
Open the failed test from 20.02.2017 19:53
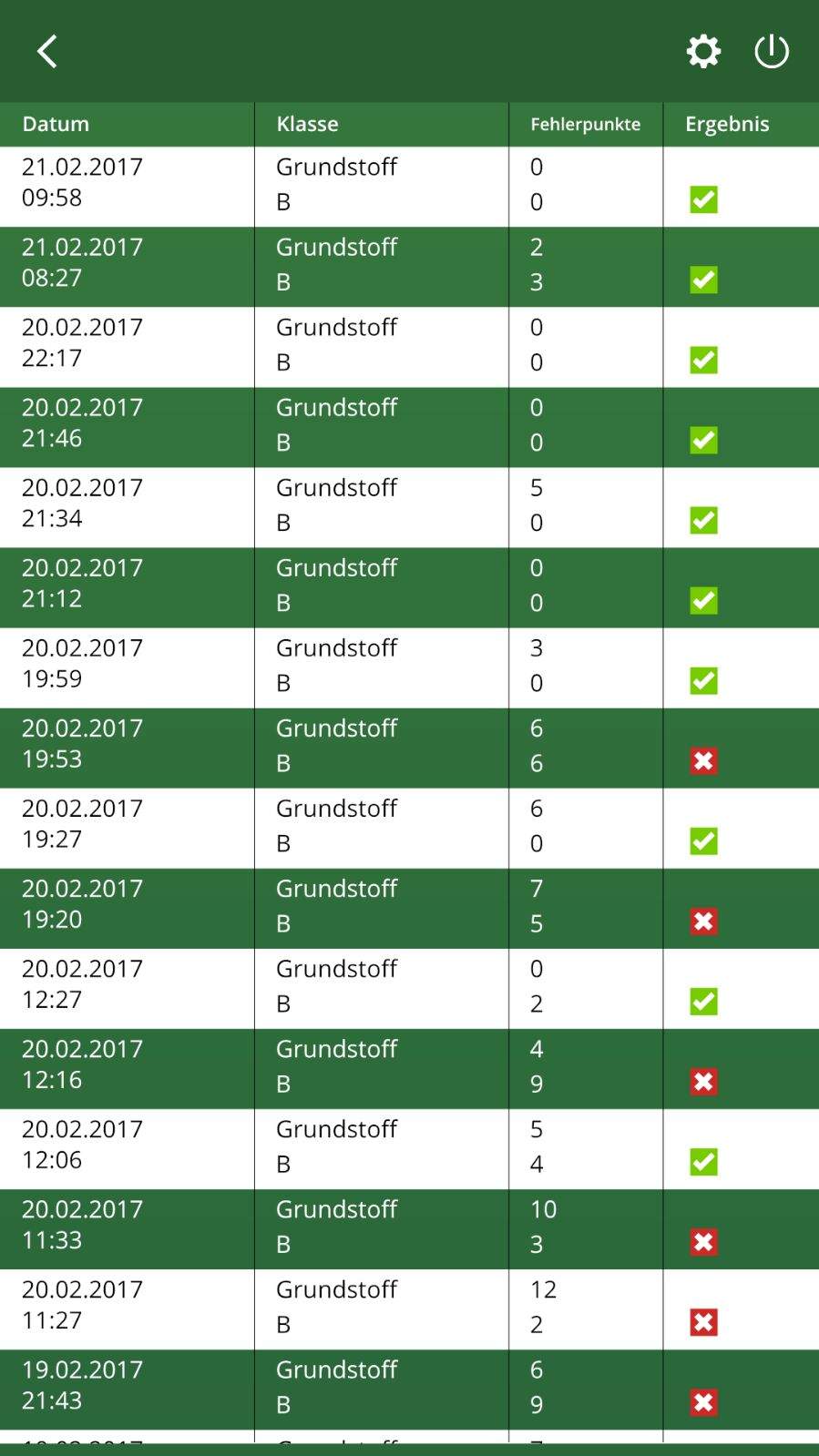pos(409,747)
